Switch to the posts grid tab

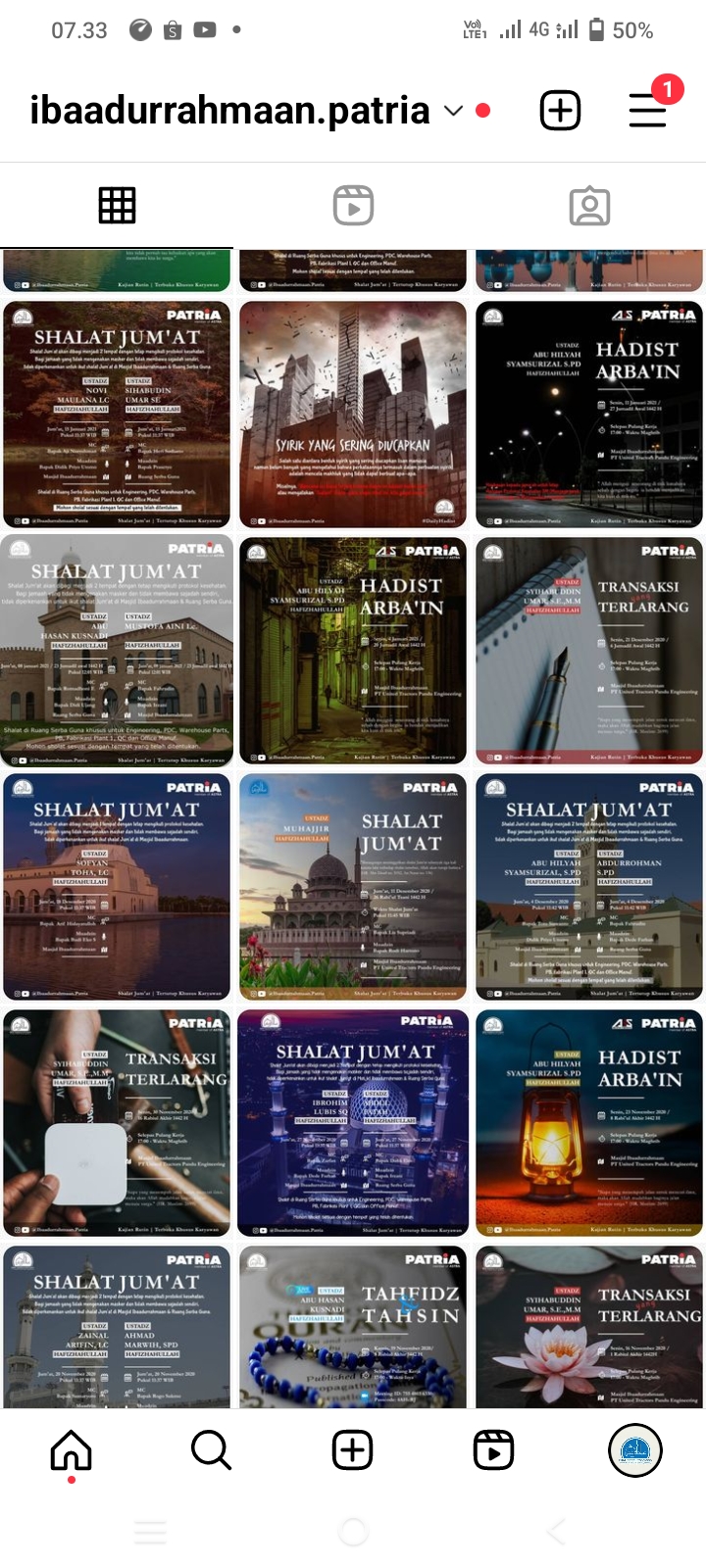117,206
